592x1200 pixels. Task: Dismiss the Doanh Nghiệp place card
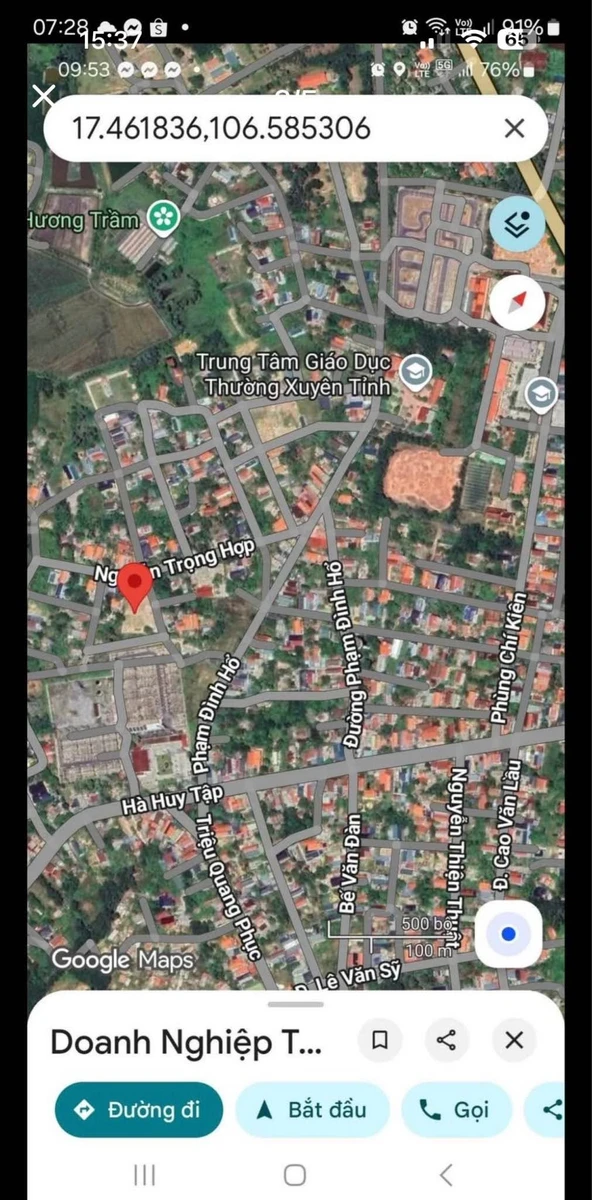pos(514,1040)
